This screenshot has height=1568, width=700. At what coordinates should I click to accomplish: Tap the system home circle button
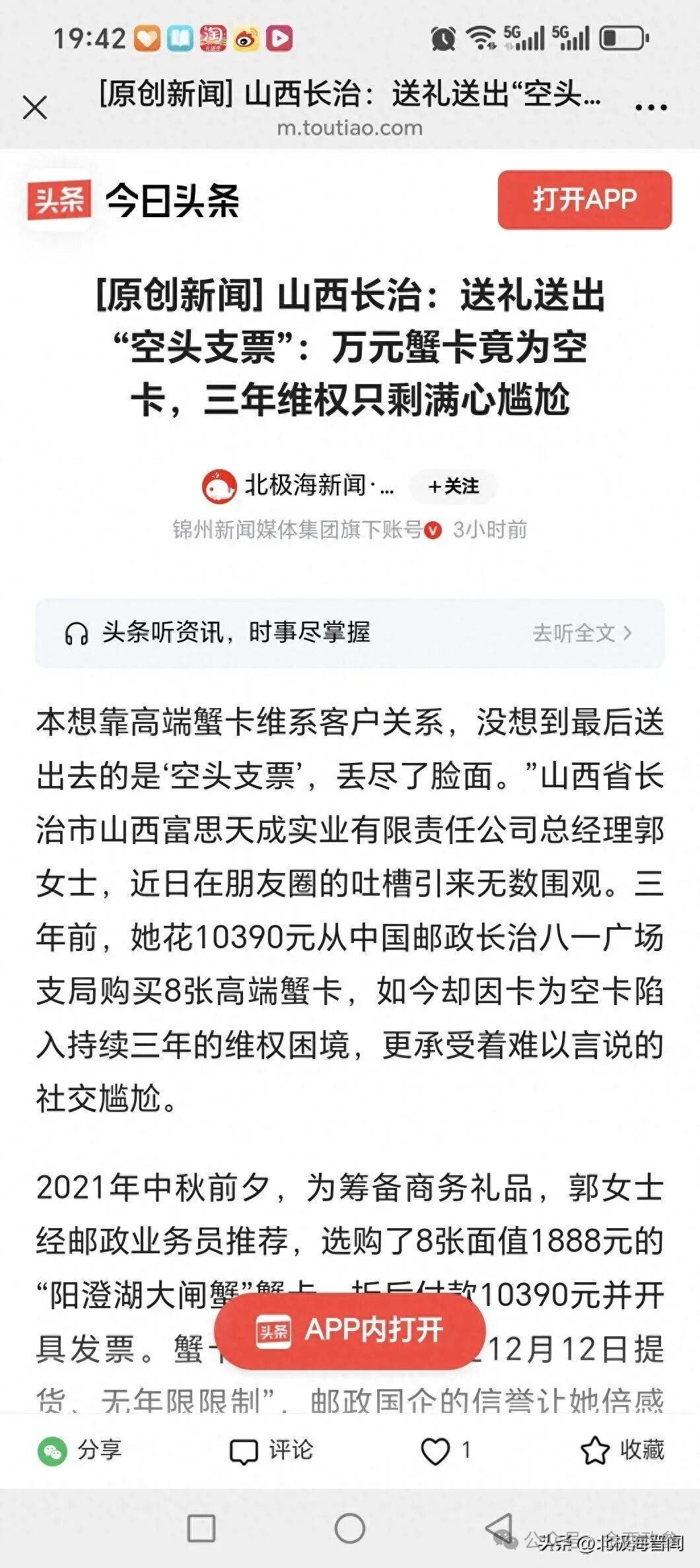[x=350, y=1527]
